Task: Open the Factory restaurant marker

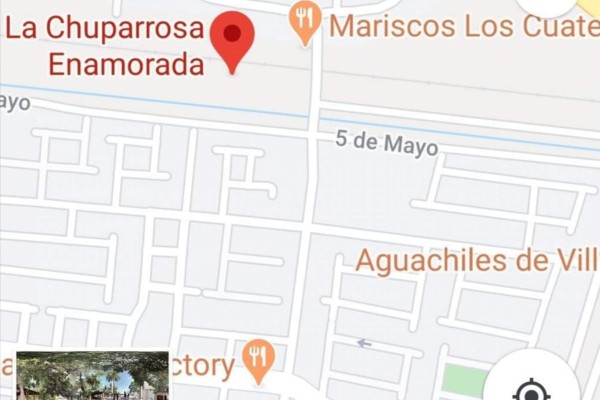Action: point(258,360)
